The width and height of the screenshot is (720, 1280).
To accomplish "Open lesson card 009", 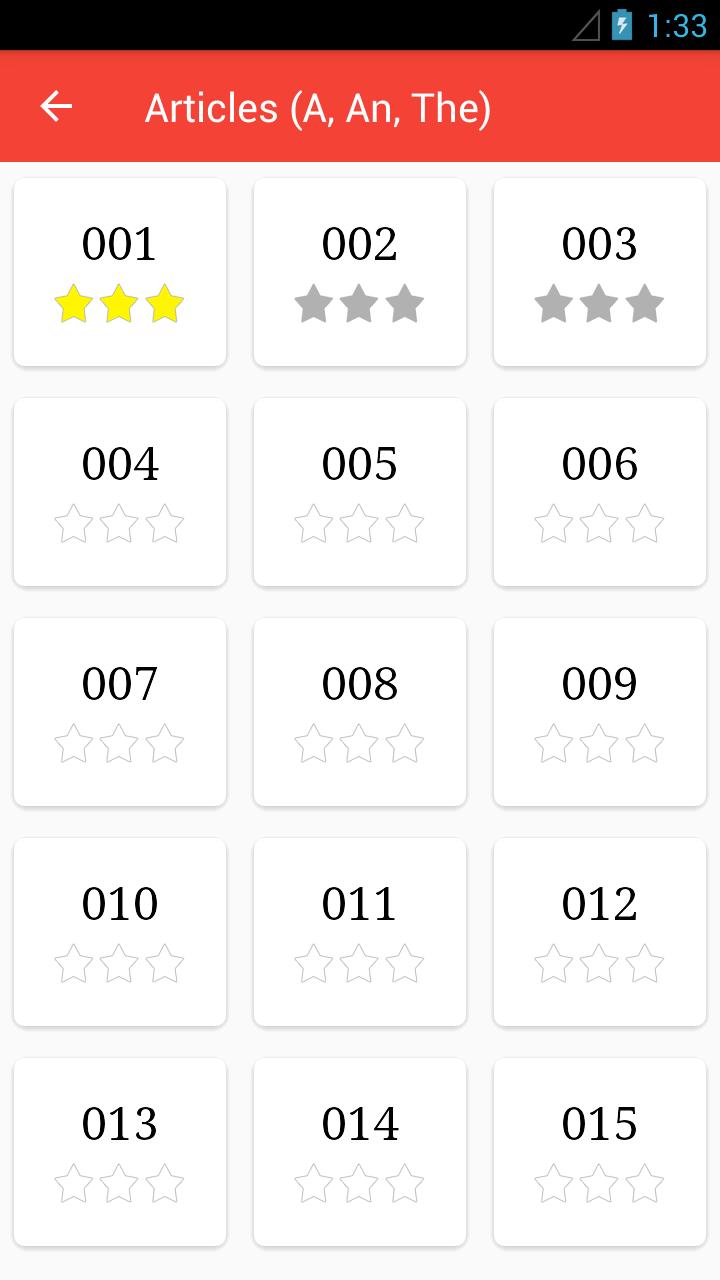I will pyautogui.click(x=600, y=712).
